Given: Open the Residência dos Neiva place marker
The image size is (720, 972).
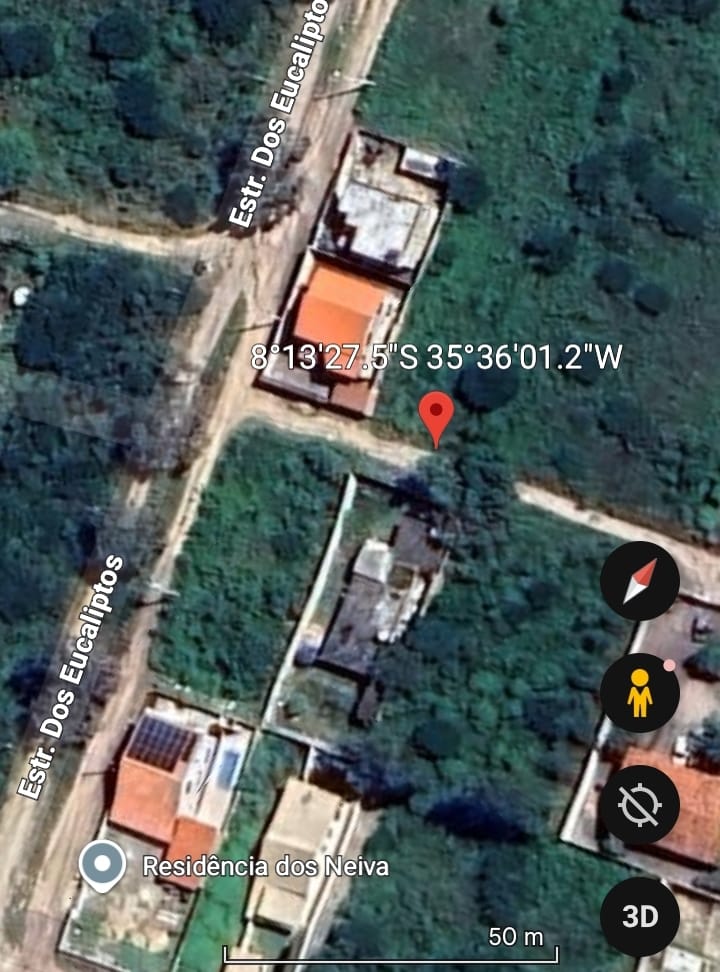Looking at the screenshot, I should click(x=103, y=865).
